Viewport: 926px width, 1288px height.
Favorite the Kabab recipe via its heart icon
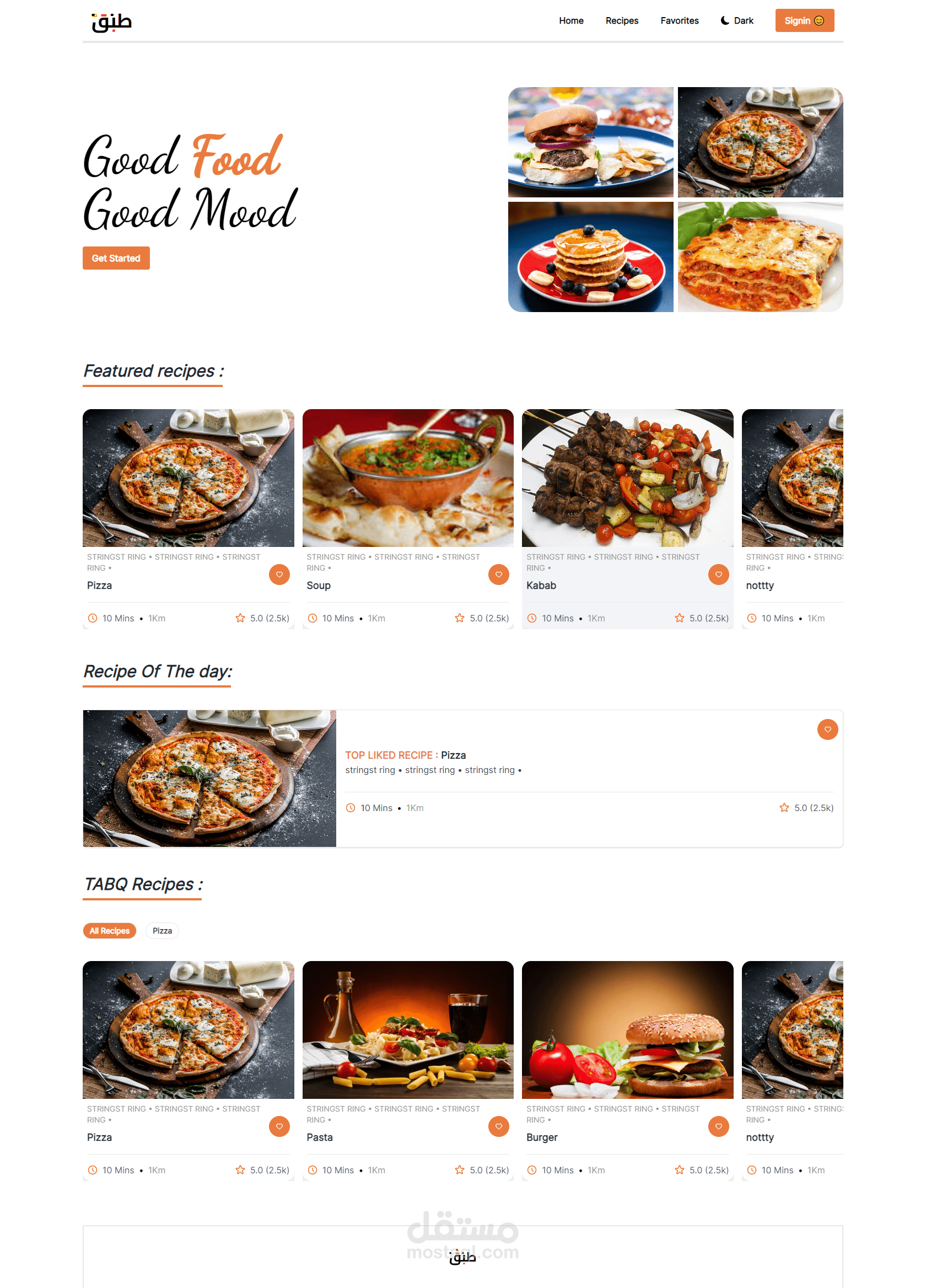[x=718, y=574]
